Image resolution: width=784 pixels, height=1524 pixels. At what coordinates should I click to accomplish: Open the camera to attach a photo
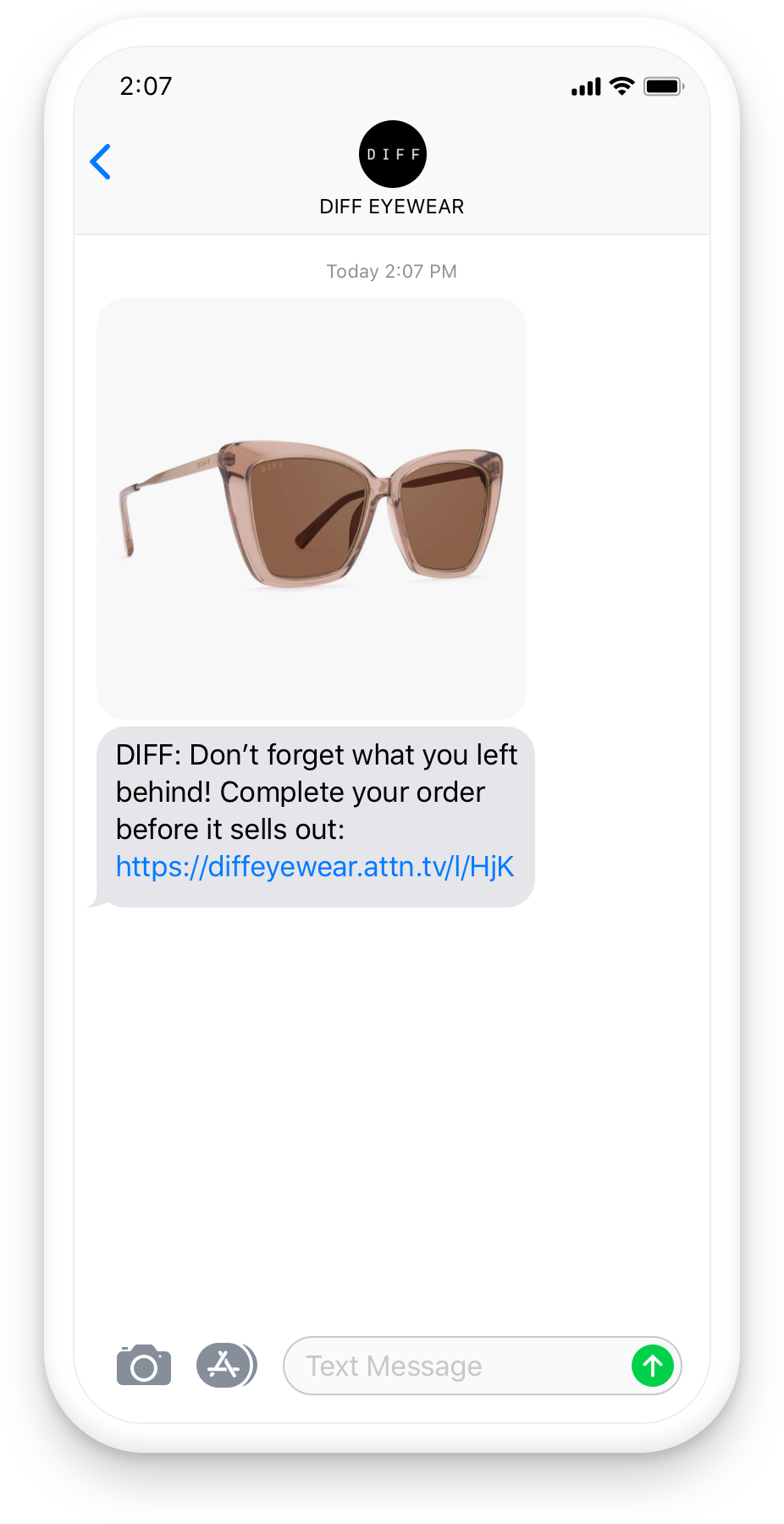(144, 1365)
